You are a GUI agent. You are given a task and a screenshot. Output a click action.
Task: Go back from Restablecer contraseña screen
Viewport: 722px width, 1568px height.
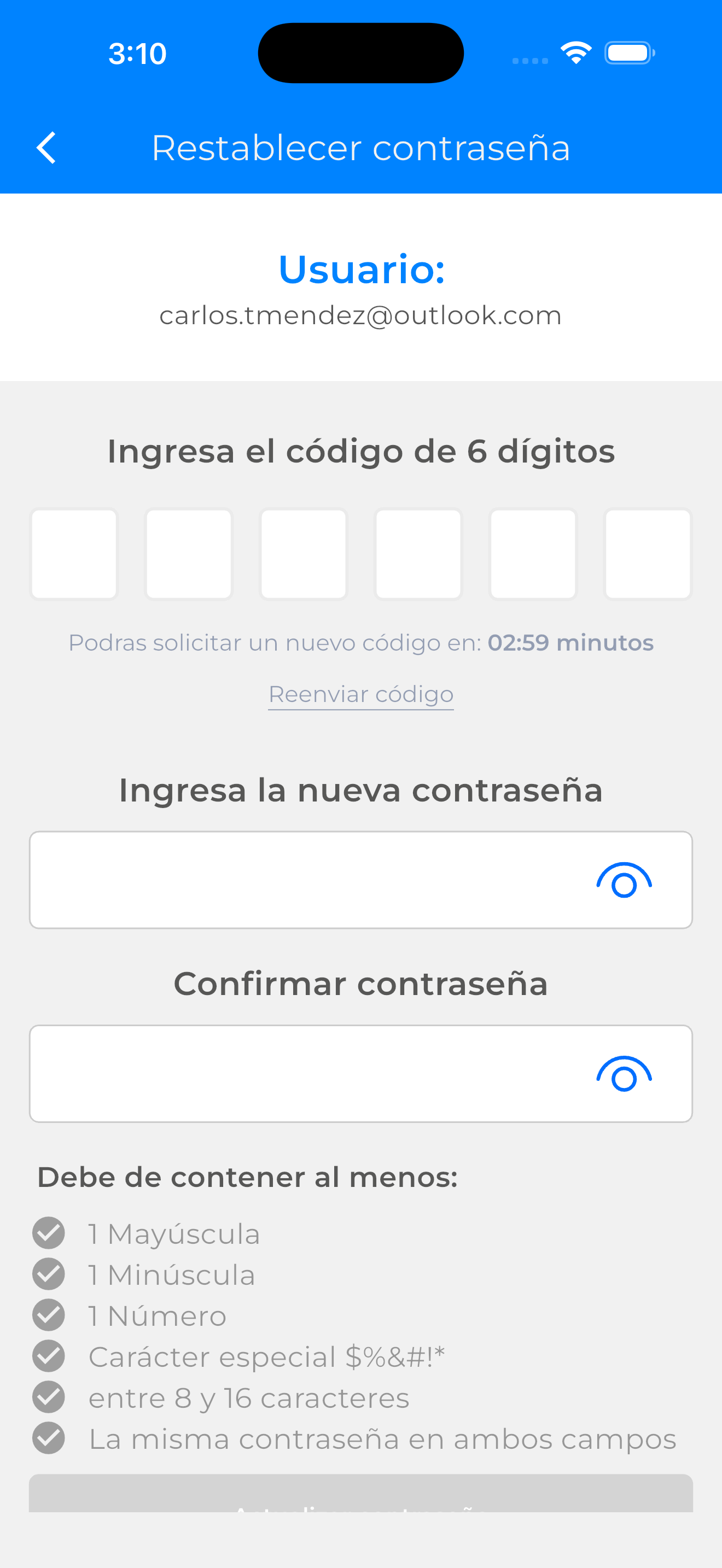click(x=46, y=148)
